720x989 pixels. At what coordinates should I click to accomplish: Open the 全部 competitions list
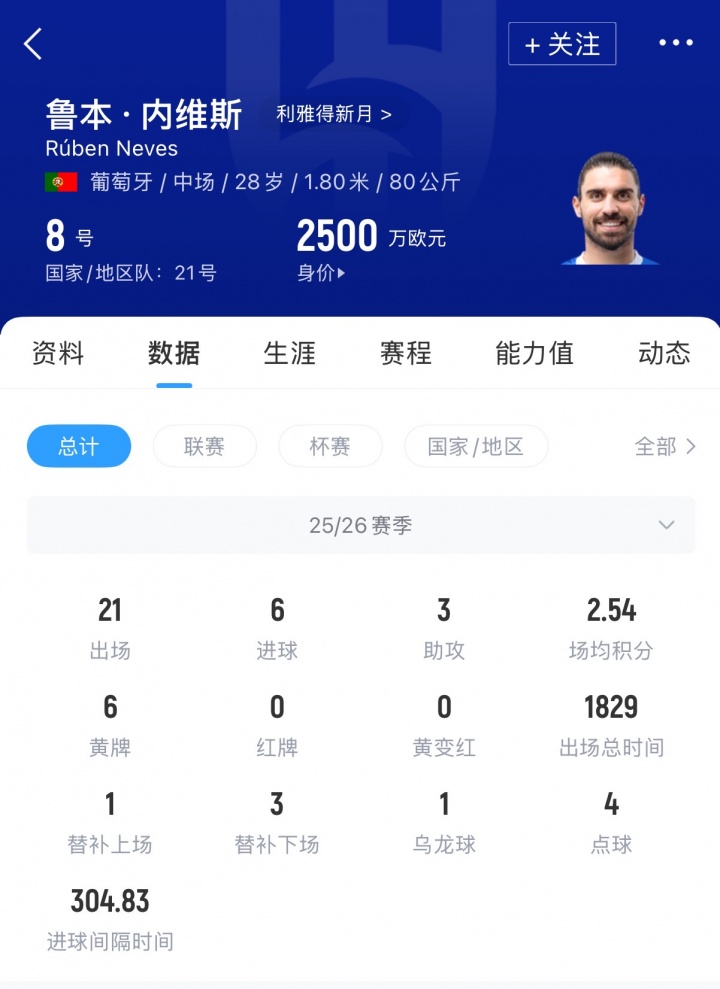[665, 446]
